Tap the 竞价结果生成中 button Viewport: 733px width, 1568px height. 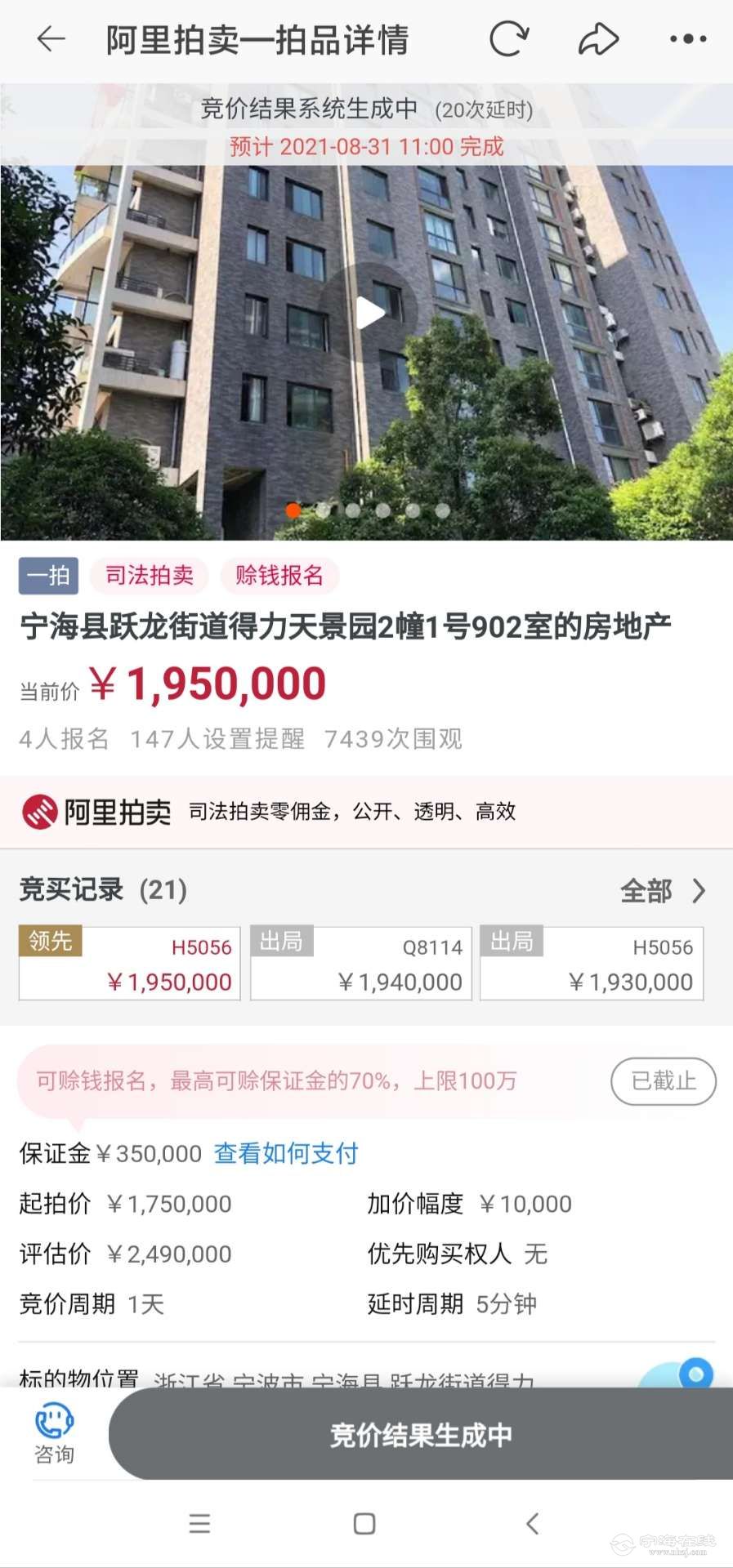coord(421,1435)
